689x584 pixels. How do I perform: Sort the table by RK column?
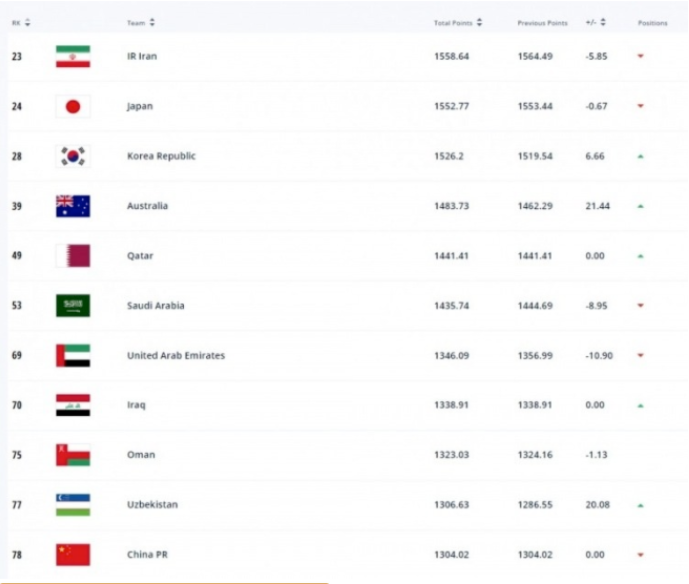pos(20,22)
